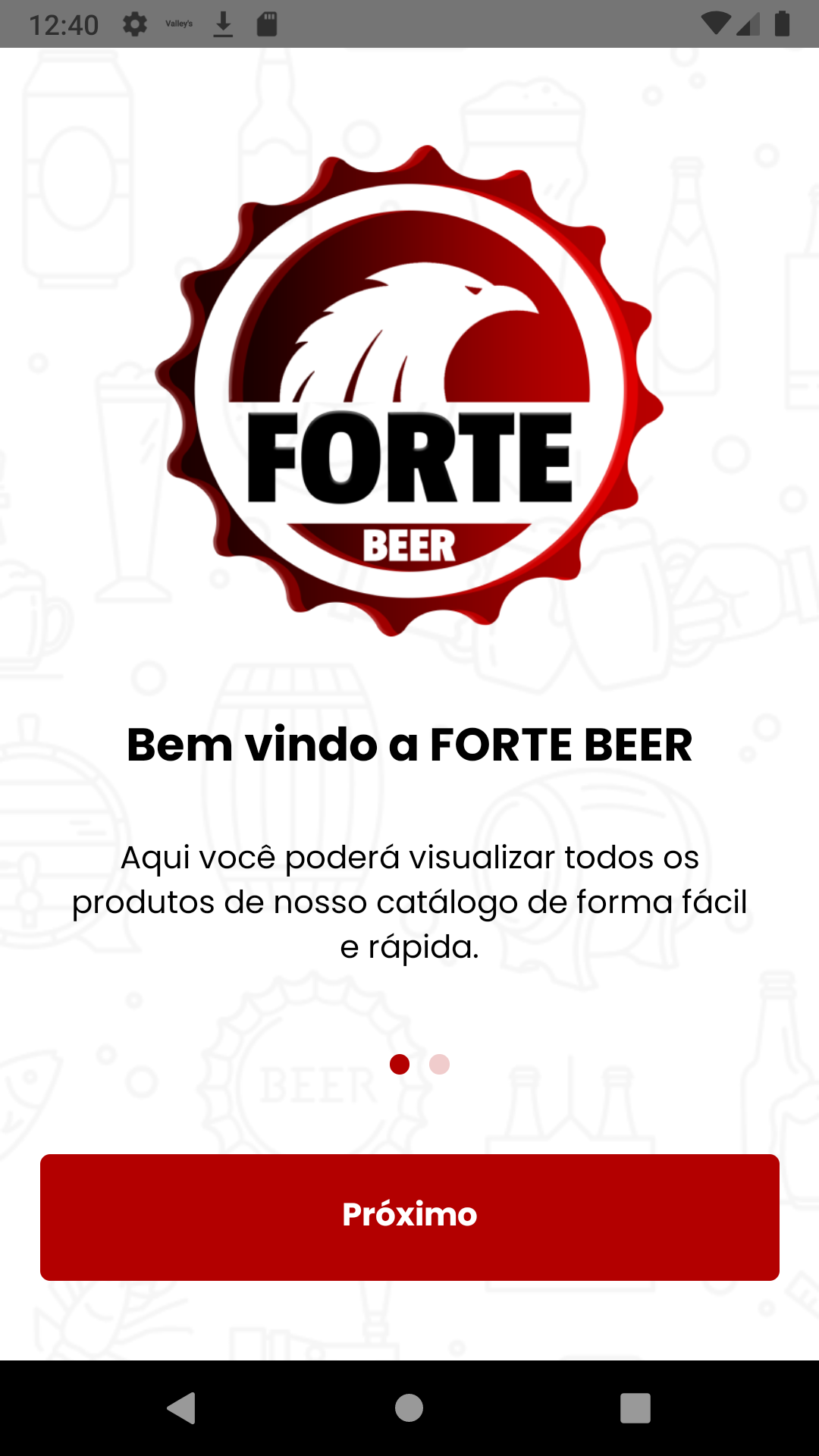Tap the Próximo button
The width and height of the screenshot is (819, 1456).
(409, 1216)
